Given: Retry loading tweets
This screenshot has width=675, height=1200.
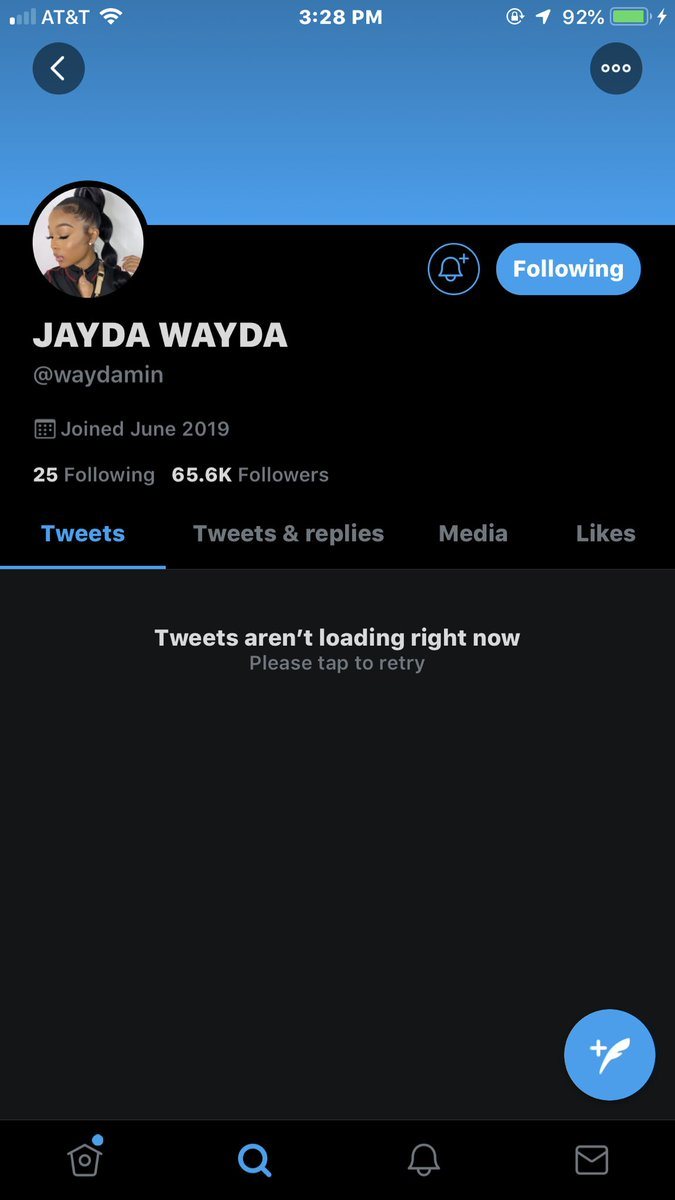Looking at the screenshot, I should (337, 649).
